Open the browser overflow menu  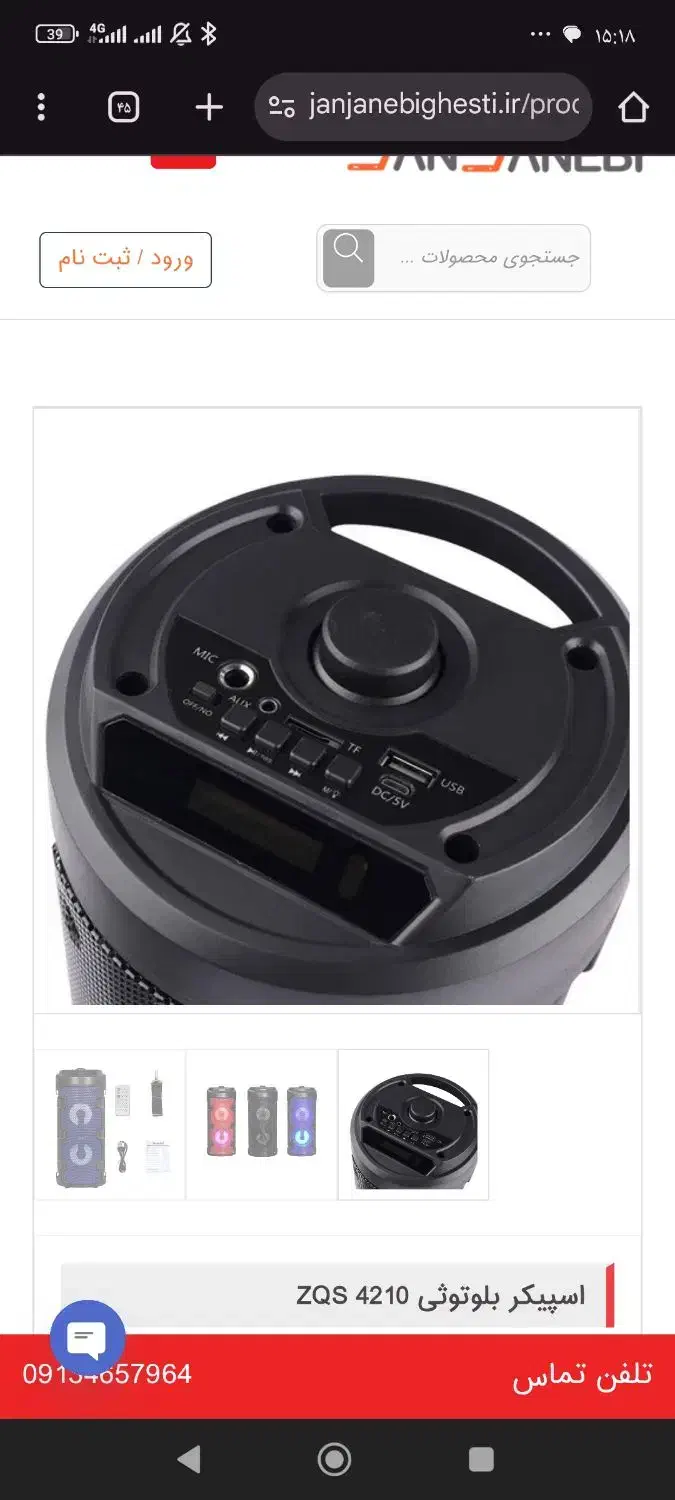pyautogui.click(x=41, y=107)
